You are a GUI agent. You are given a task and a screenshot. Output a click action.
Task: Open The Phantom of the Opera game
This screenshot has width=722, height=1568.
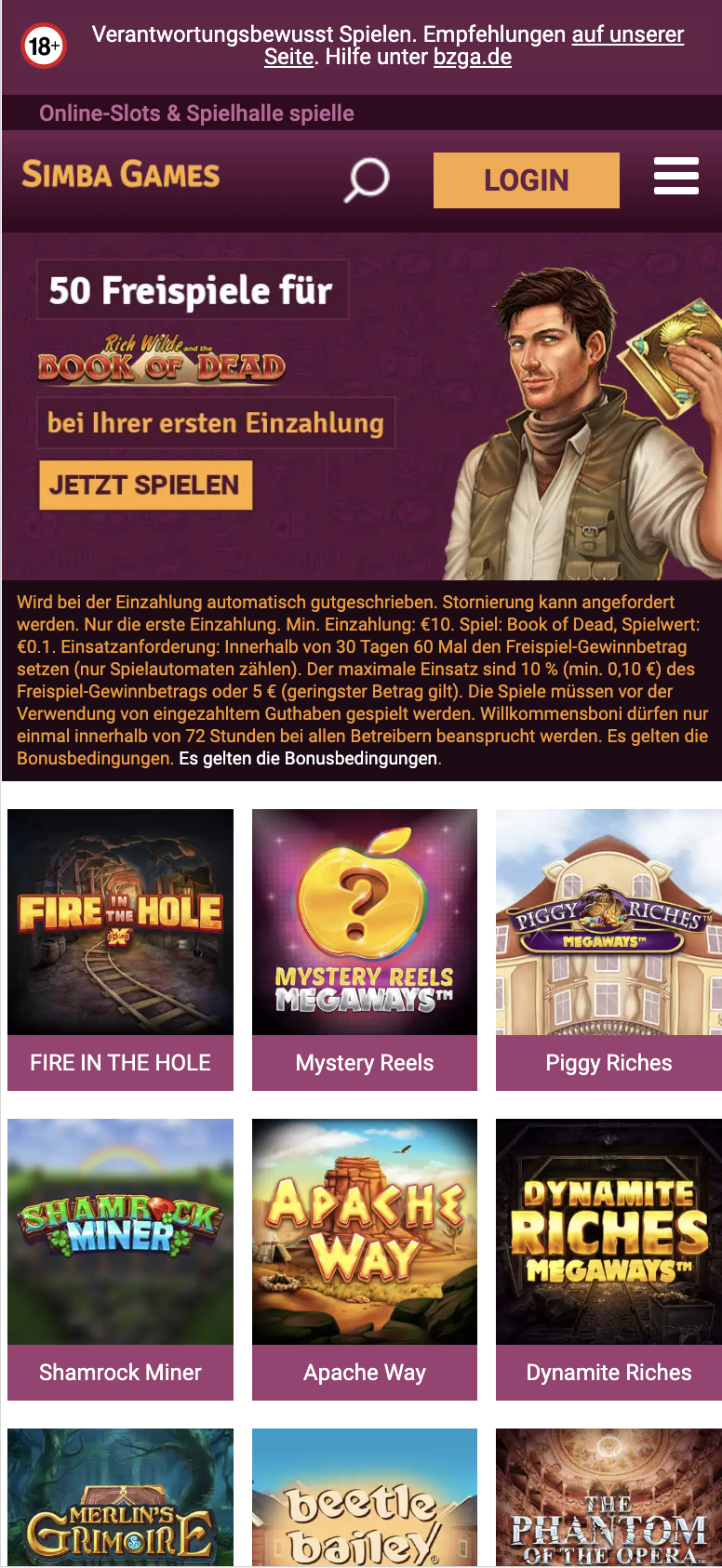click(x=608, y=1499)
